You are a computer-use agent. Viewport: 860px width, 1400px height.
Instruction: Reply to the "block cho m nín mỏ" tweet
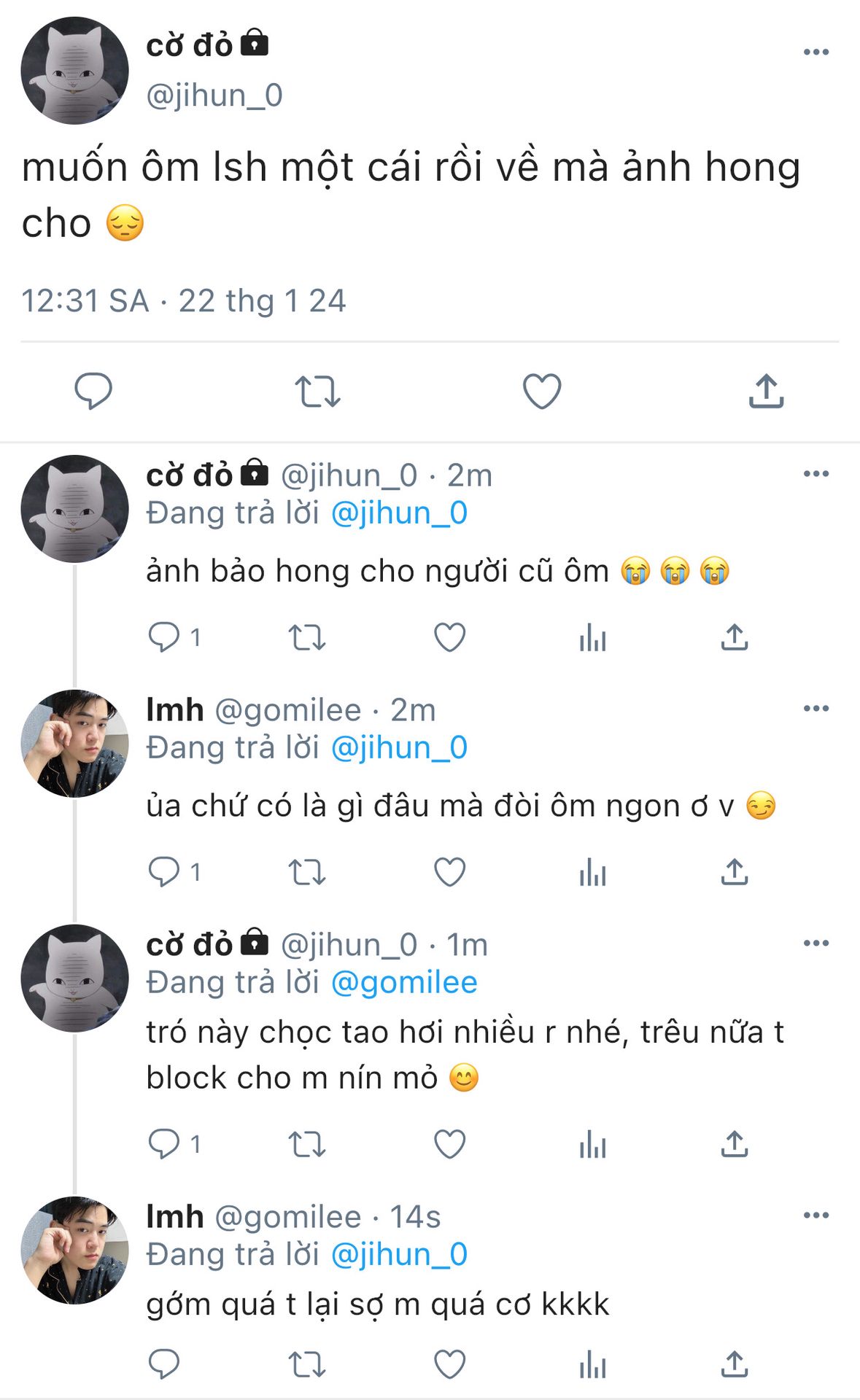164,1144
